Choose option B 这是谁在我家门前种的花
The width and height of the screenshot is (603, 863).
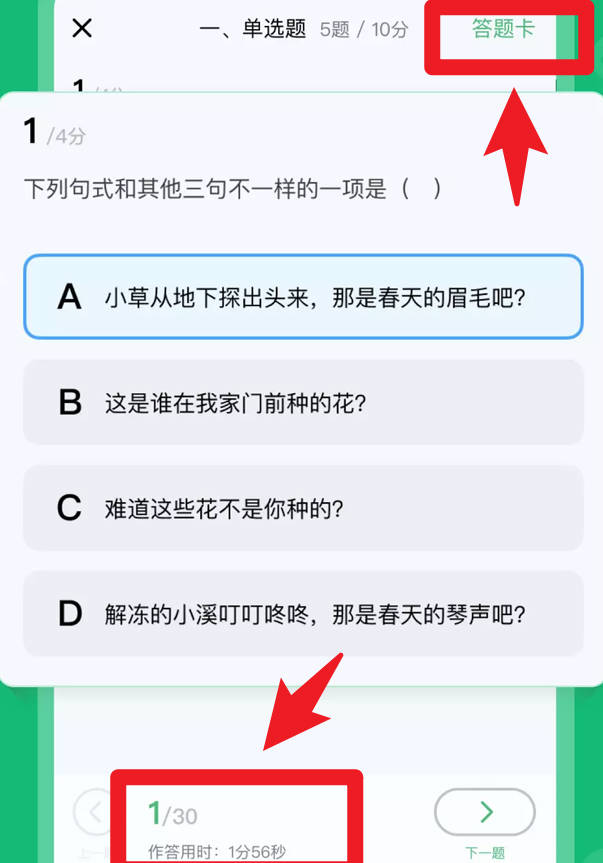click(x=302, y=402)
